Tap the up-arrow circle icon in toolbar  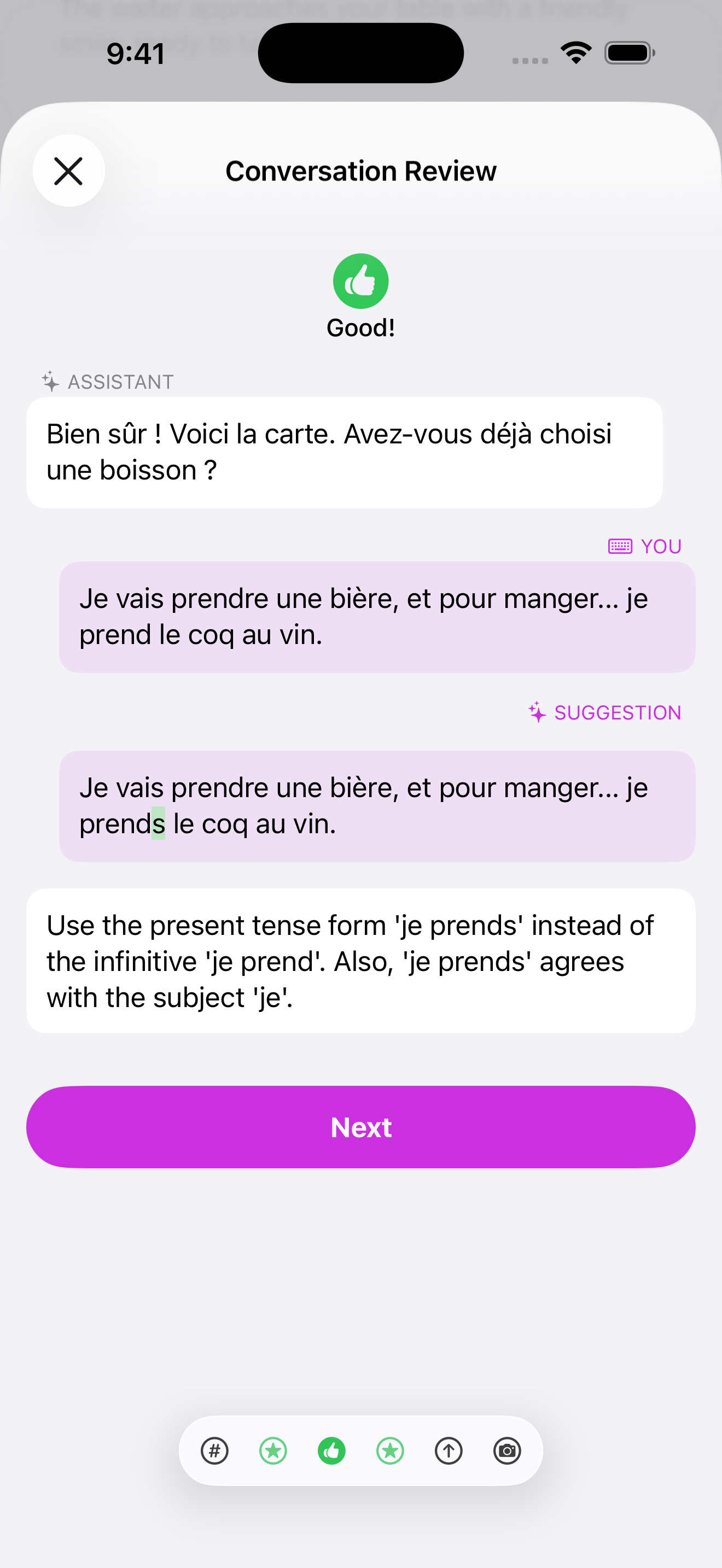[449, 1450]
